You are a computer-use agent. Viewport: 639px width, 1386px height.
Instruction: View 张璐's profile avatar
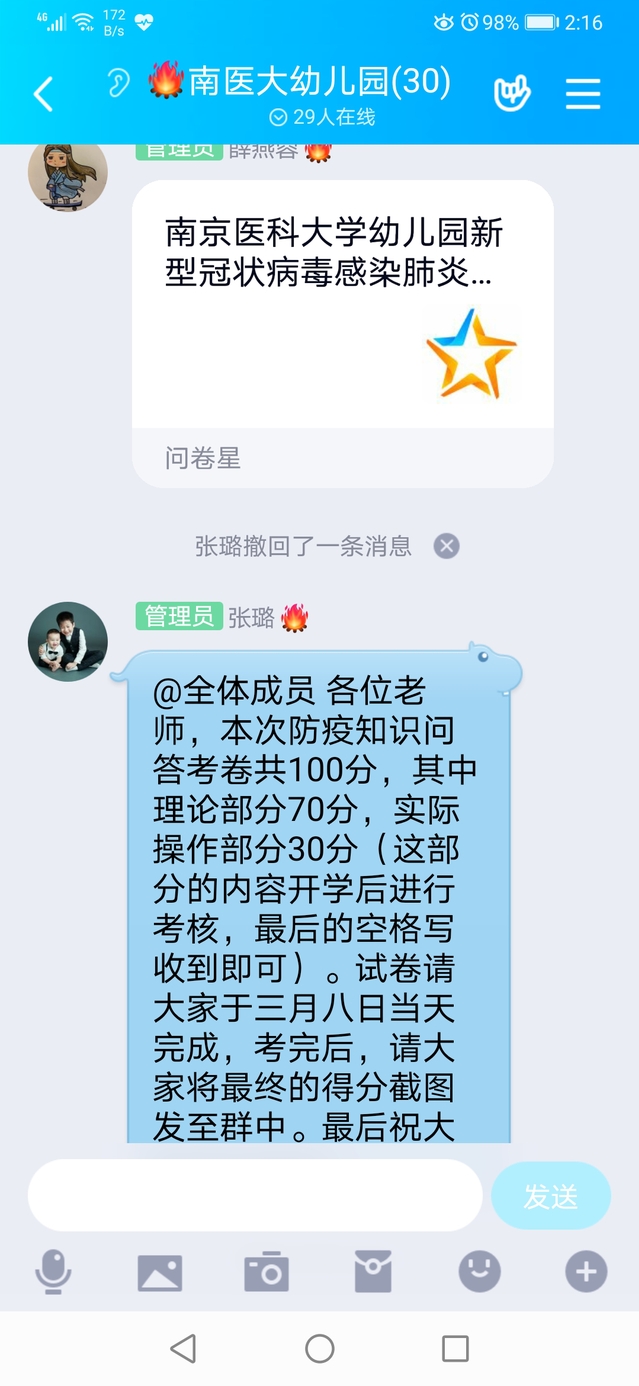pos(67,641)
